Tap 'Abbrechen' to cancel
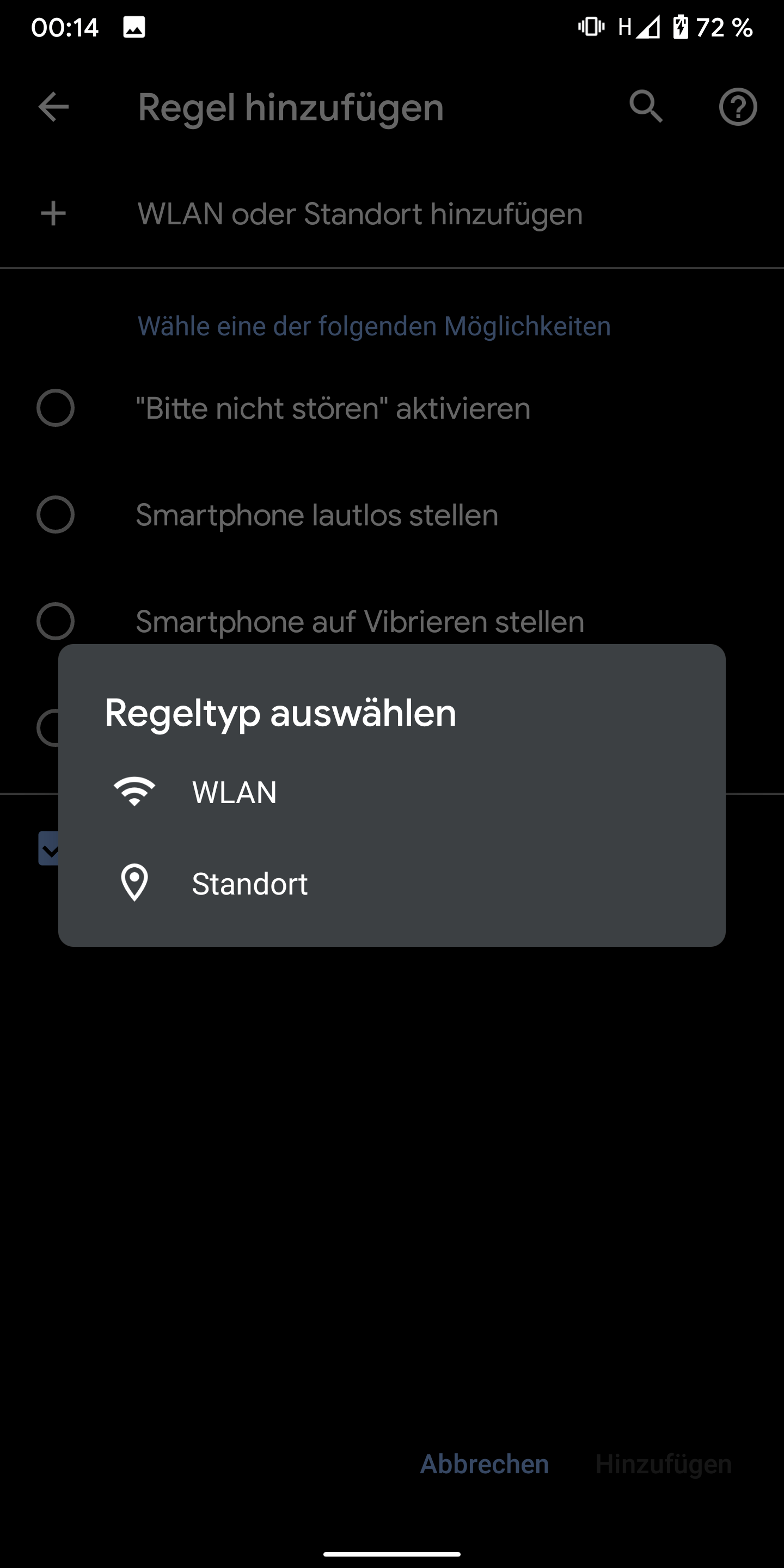The width and height of the screenshot is (784, 1568). click(x=484, y=1463)
